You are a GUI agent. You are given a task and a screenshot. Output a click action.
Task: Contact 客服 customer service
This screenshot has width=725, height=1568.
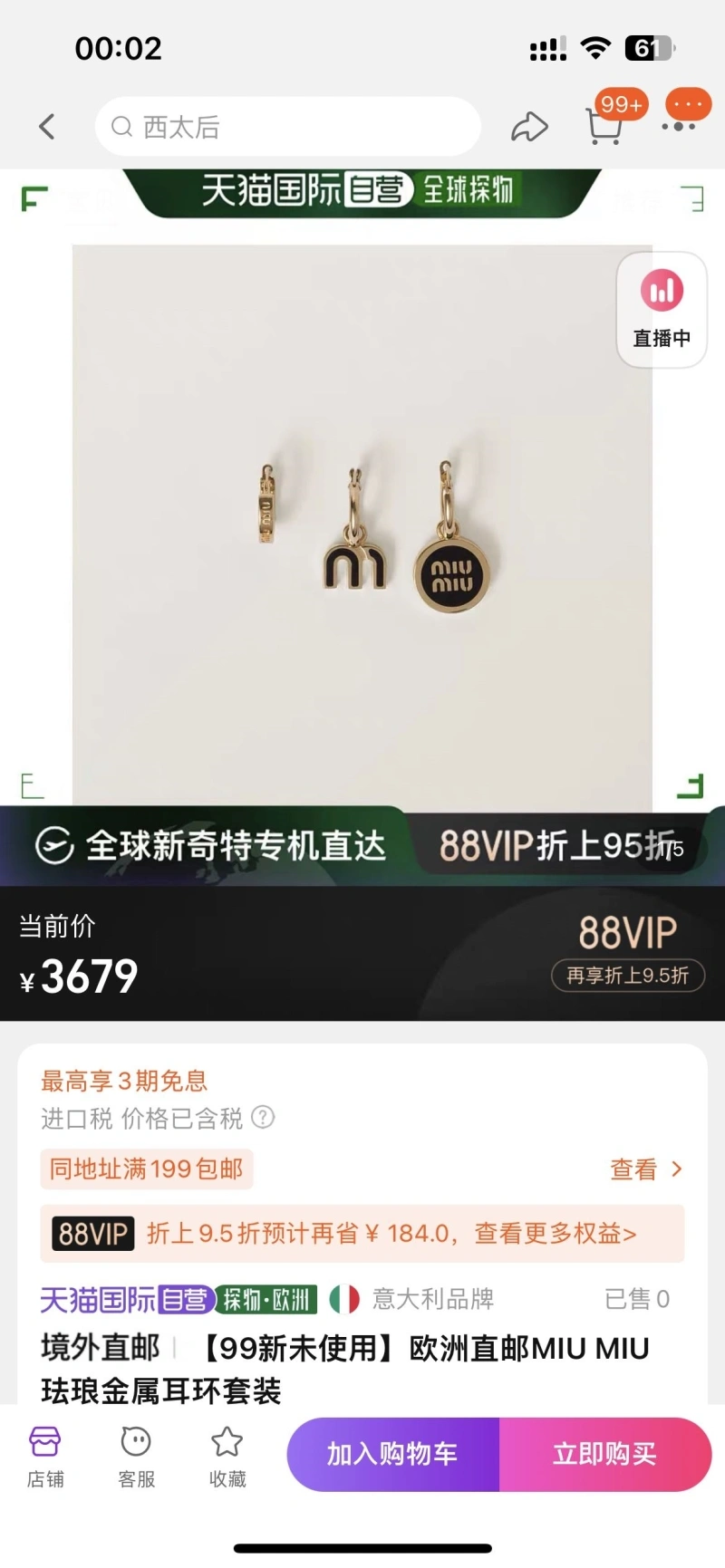click(x=136, y=1457)
